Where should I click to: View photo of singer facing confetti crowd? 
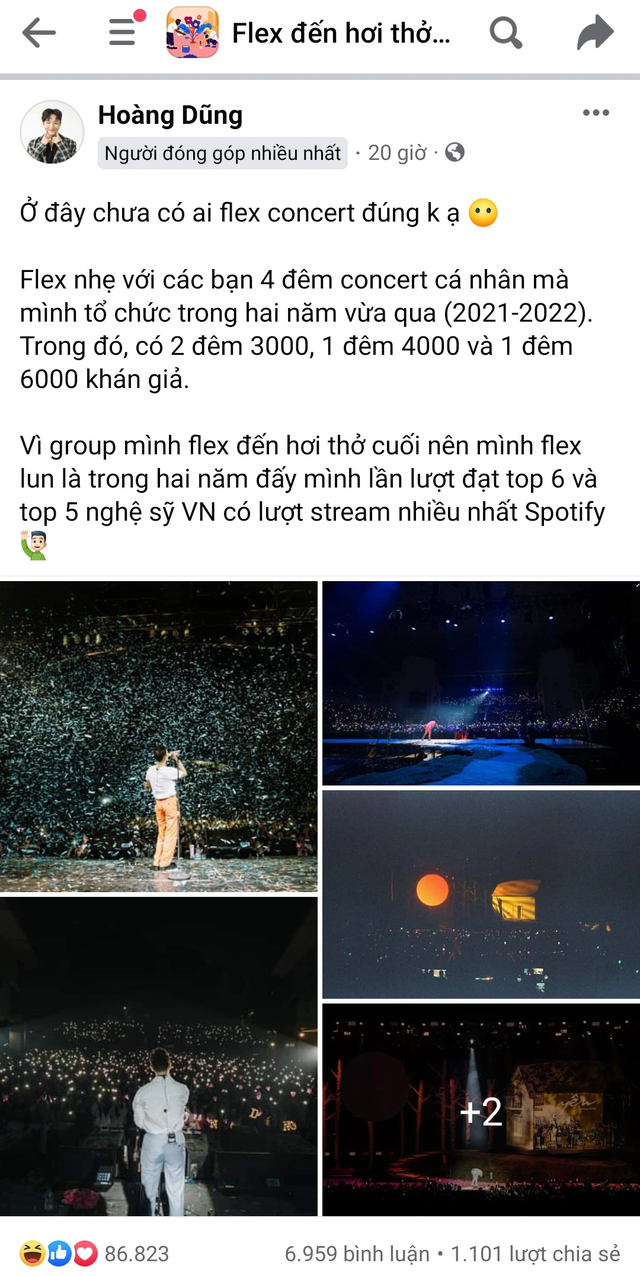(x=158, y=736)
